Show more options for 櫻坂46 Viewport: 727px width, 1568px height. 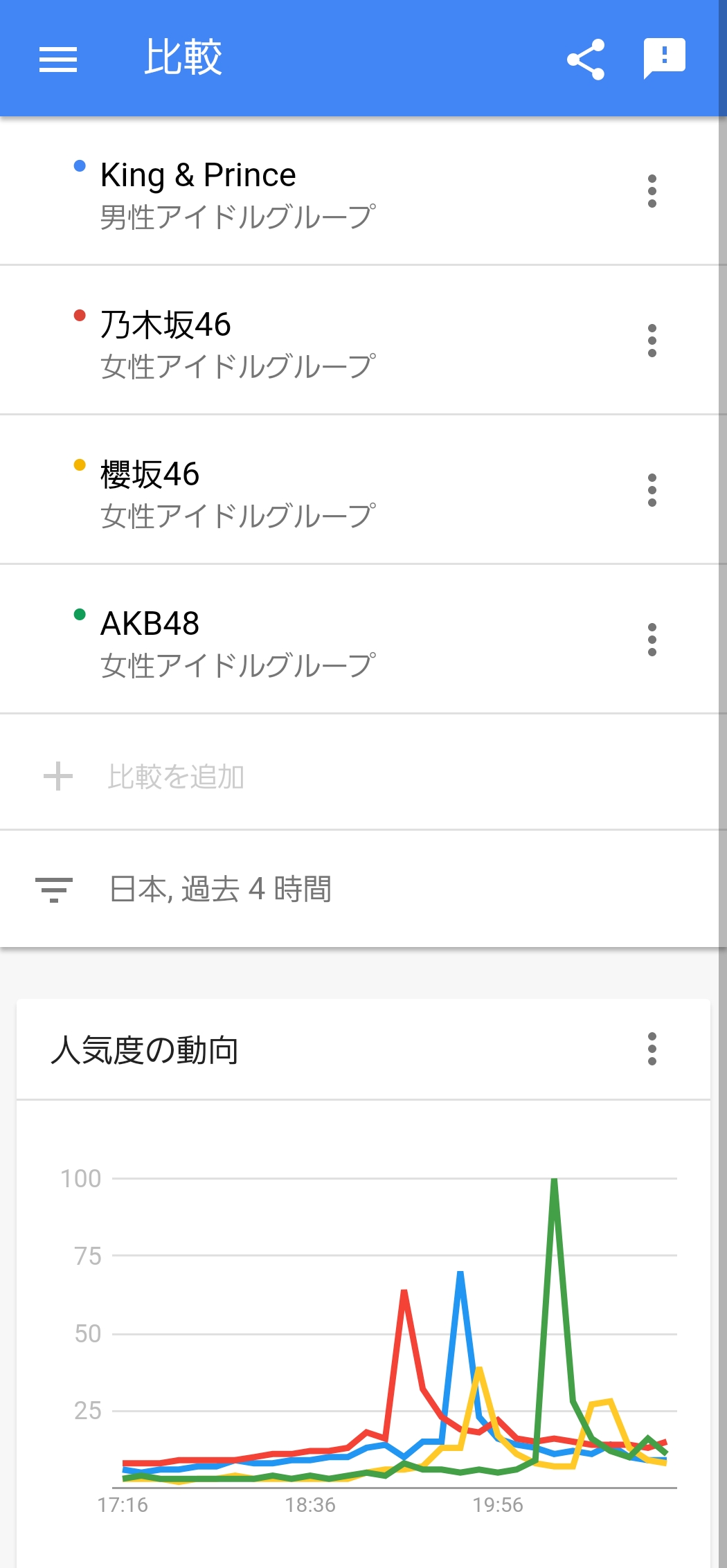(652, 490)
